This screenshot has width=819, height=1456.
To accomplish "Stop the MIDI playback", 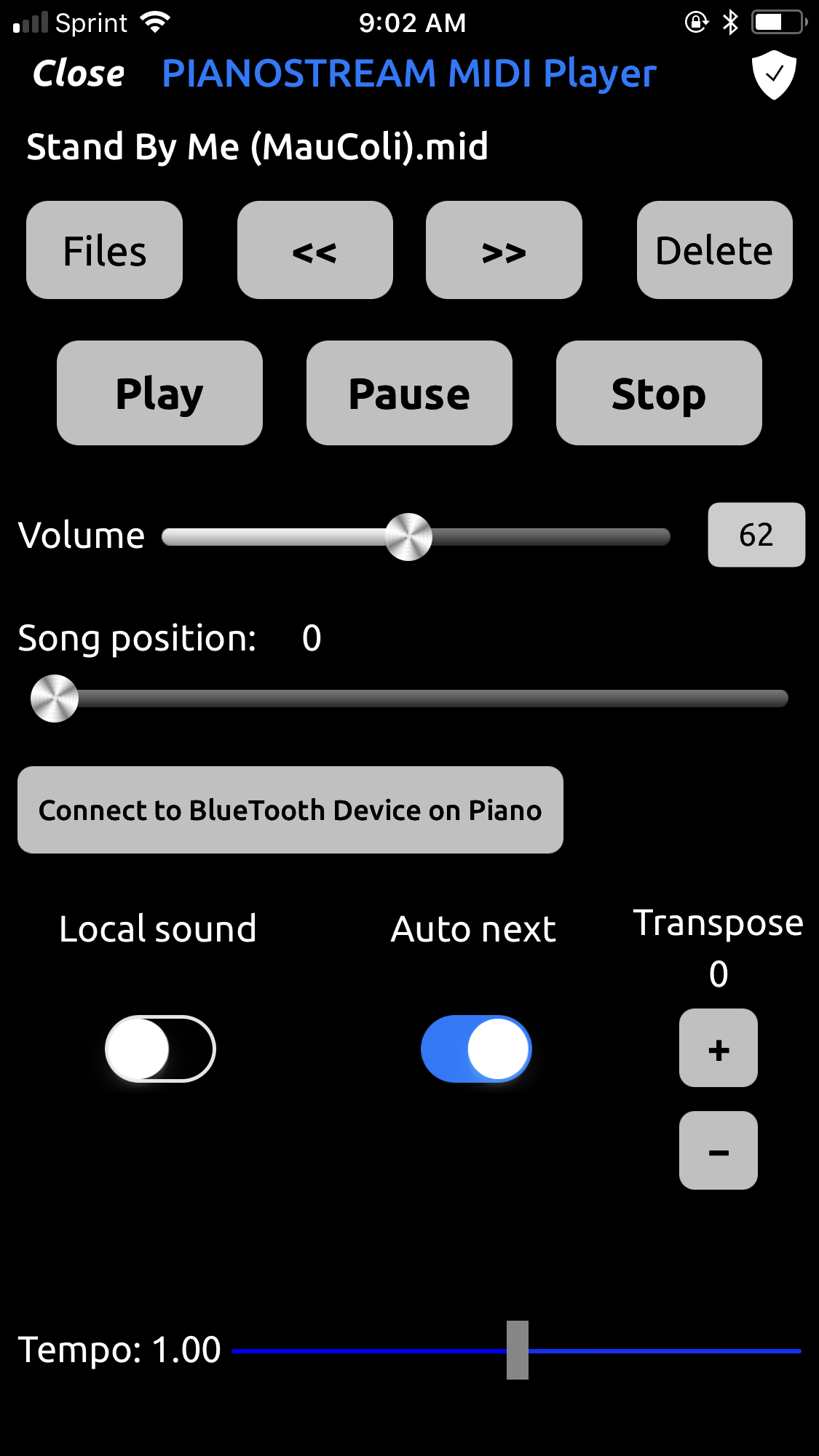I will [657, 393].
